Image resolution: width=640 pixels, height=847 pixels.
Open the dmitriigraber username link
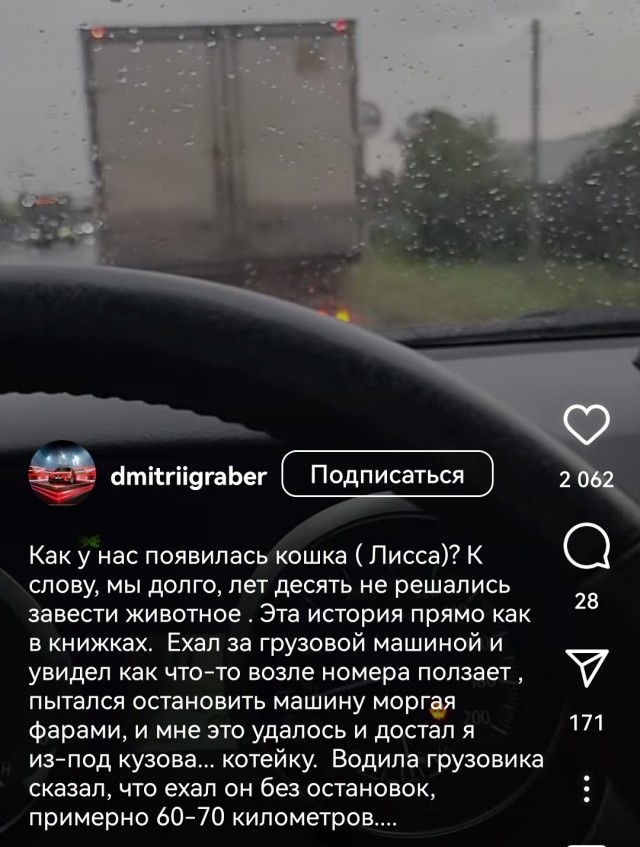click(x=188, y=476)
